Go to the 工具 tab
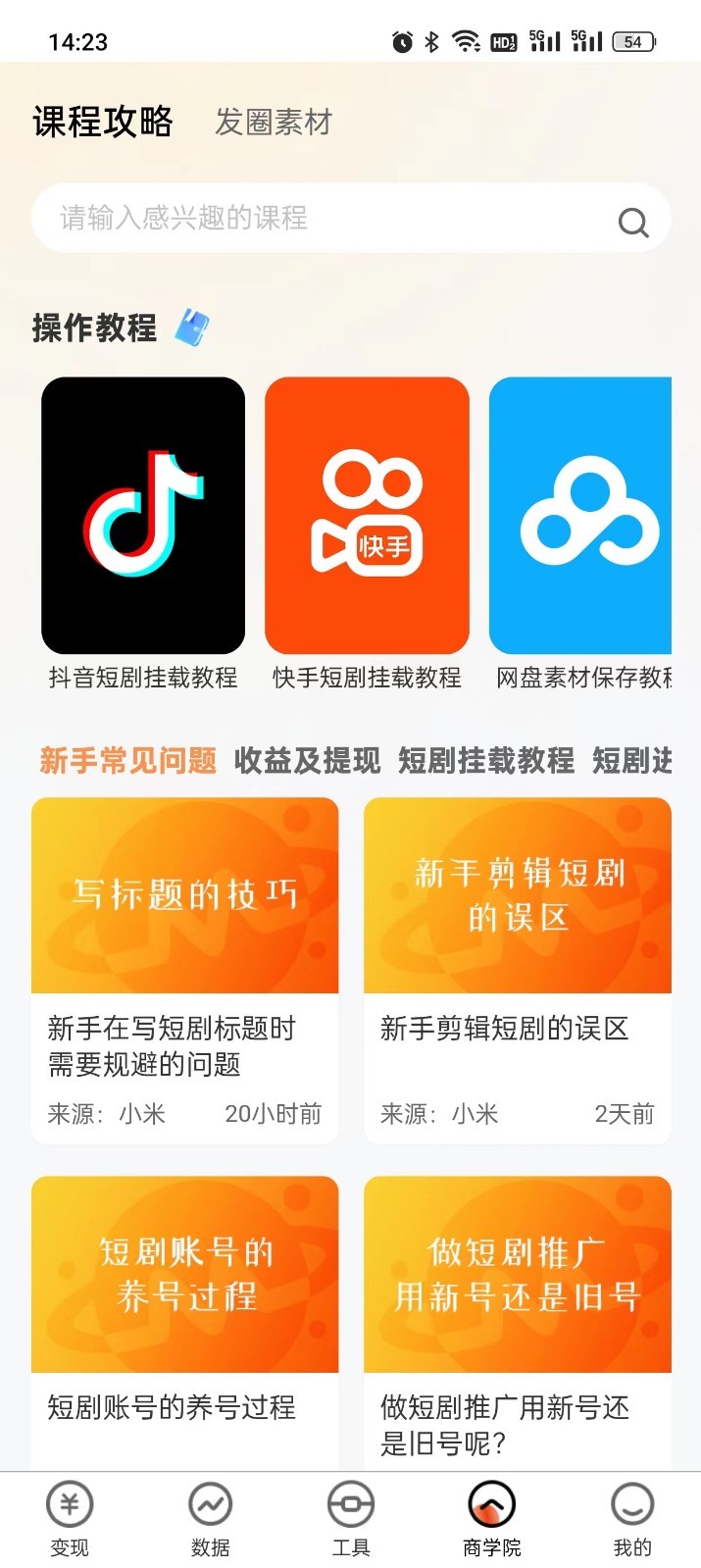701x1568 pixels. [x=351, y=1519]
